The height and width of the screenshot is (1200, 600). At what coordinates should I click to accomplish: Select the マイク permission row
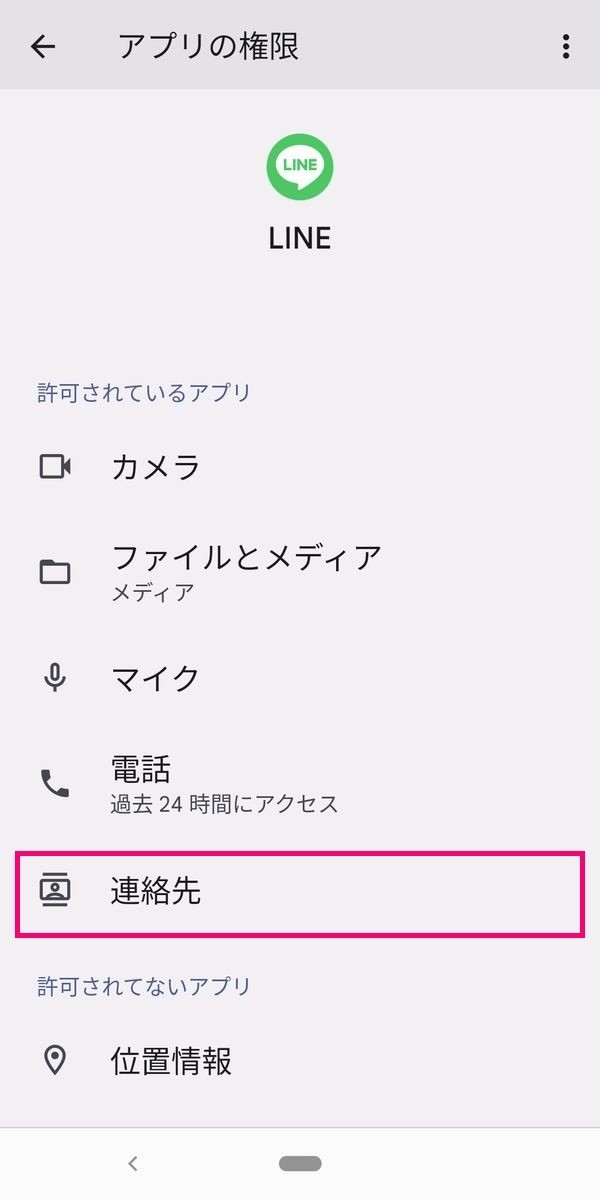click(x=300, y=679)
